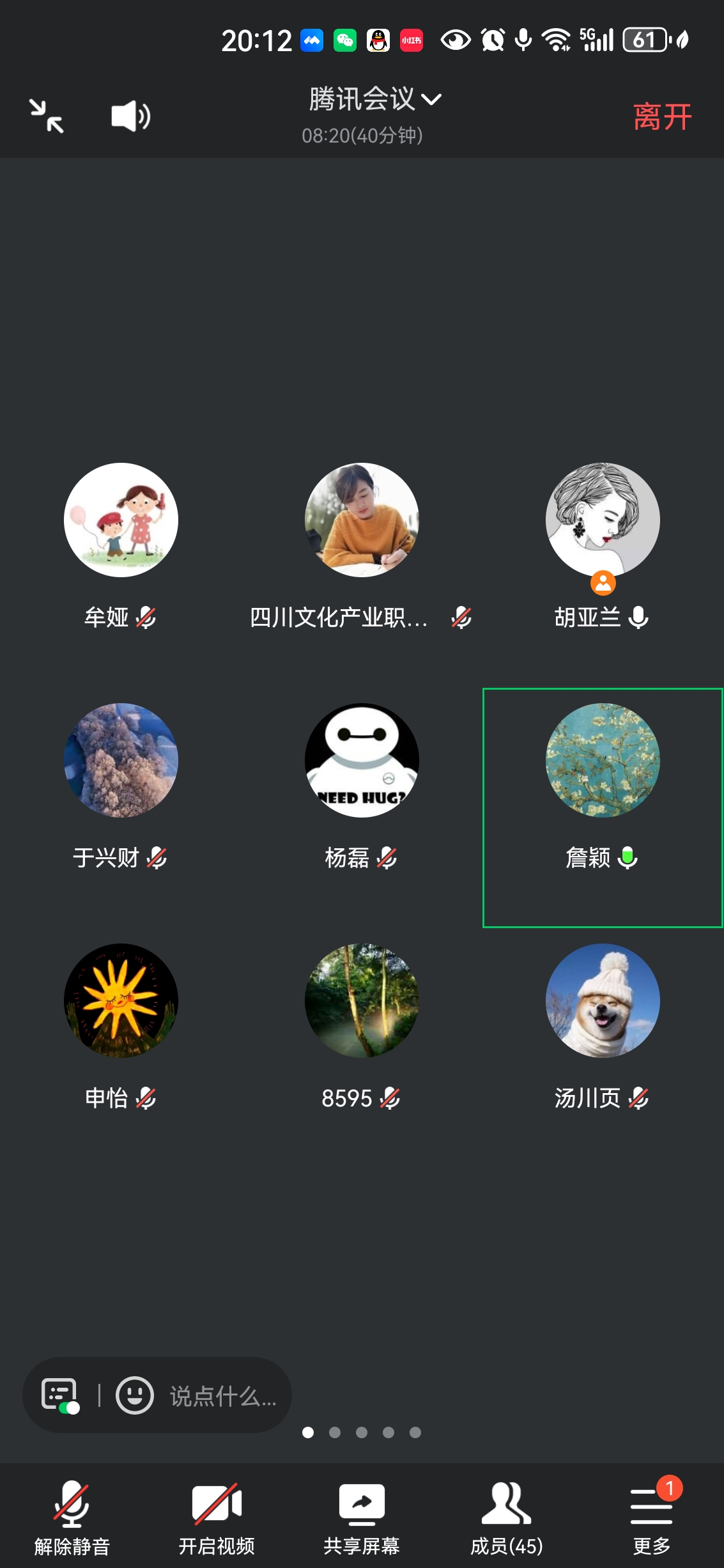The height and width of the screenshot is (1568, 724).
Task: Select participant 申怡
Action: click(x=121, y=1001)
